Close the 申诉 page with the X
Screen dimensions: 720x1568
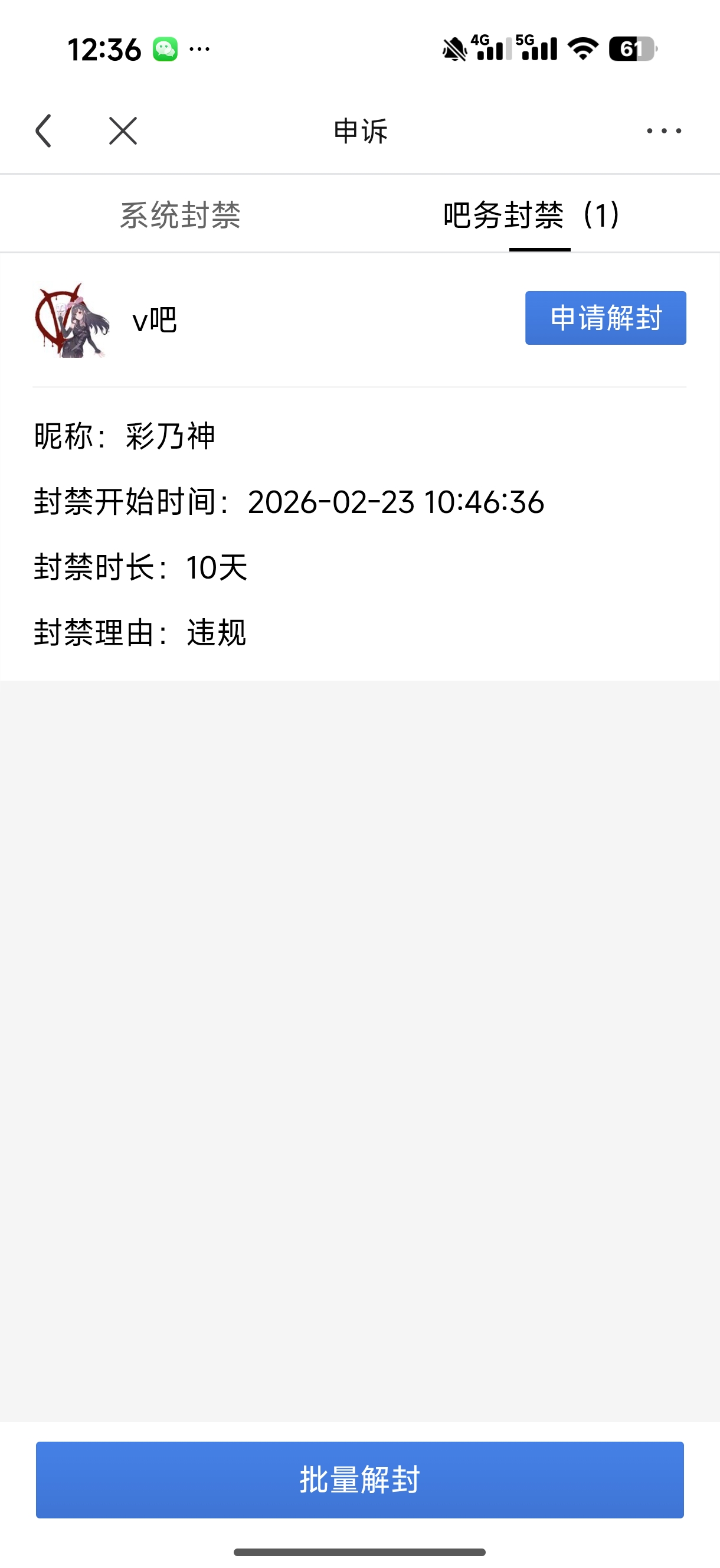pyautogui.click(x=123, y=131)
